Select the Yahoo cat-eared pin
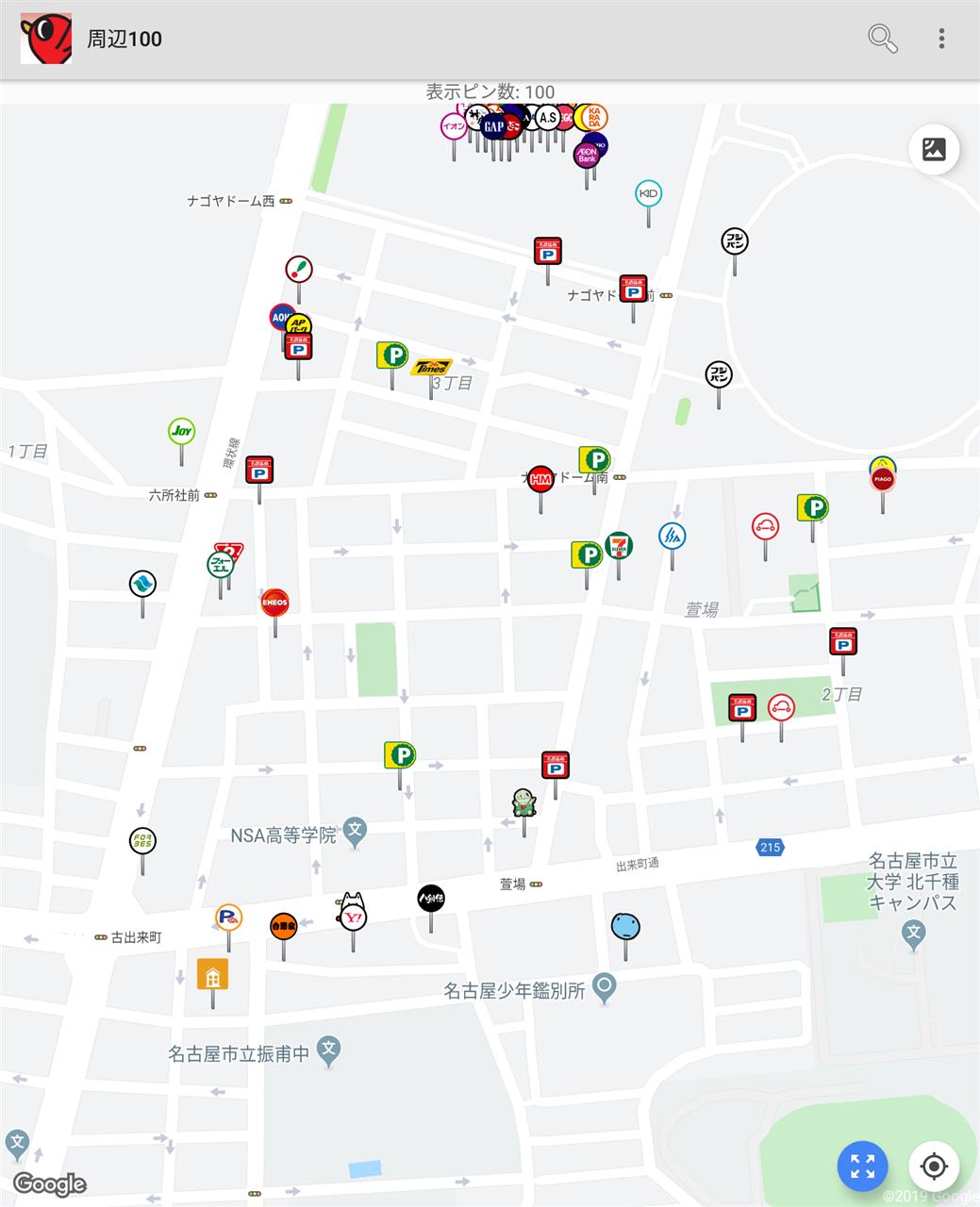Screen dimensions: 980x1207 pos(353,915)
